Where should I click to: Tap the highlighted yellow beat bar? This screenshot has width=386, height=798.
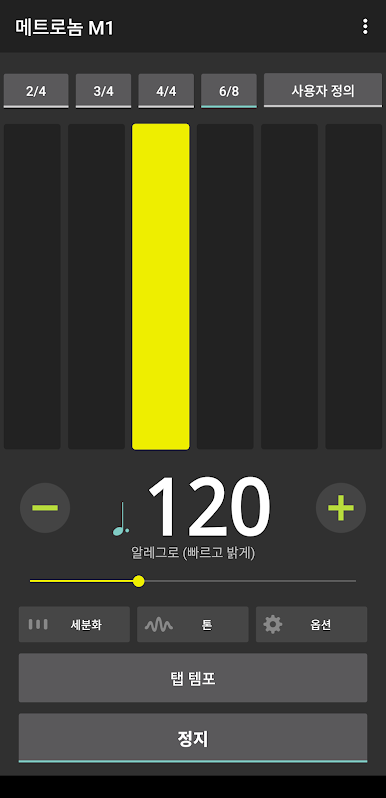click(161, 287)
